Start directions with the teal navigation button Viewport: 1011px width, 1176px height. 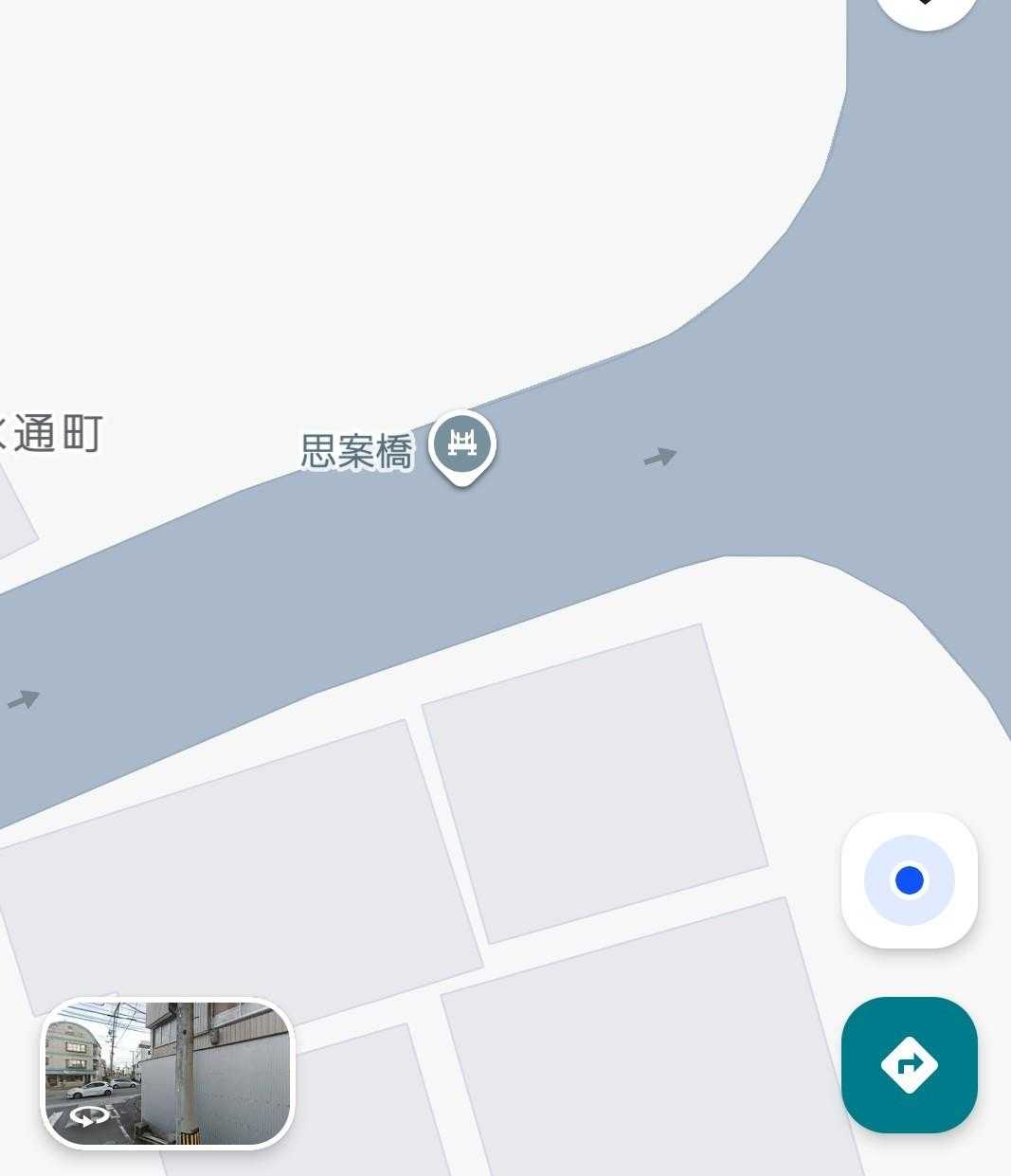[909, 1064]
